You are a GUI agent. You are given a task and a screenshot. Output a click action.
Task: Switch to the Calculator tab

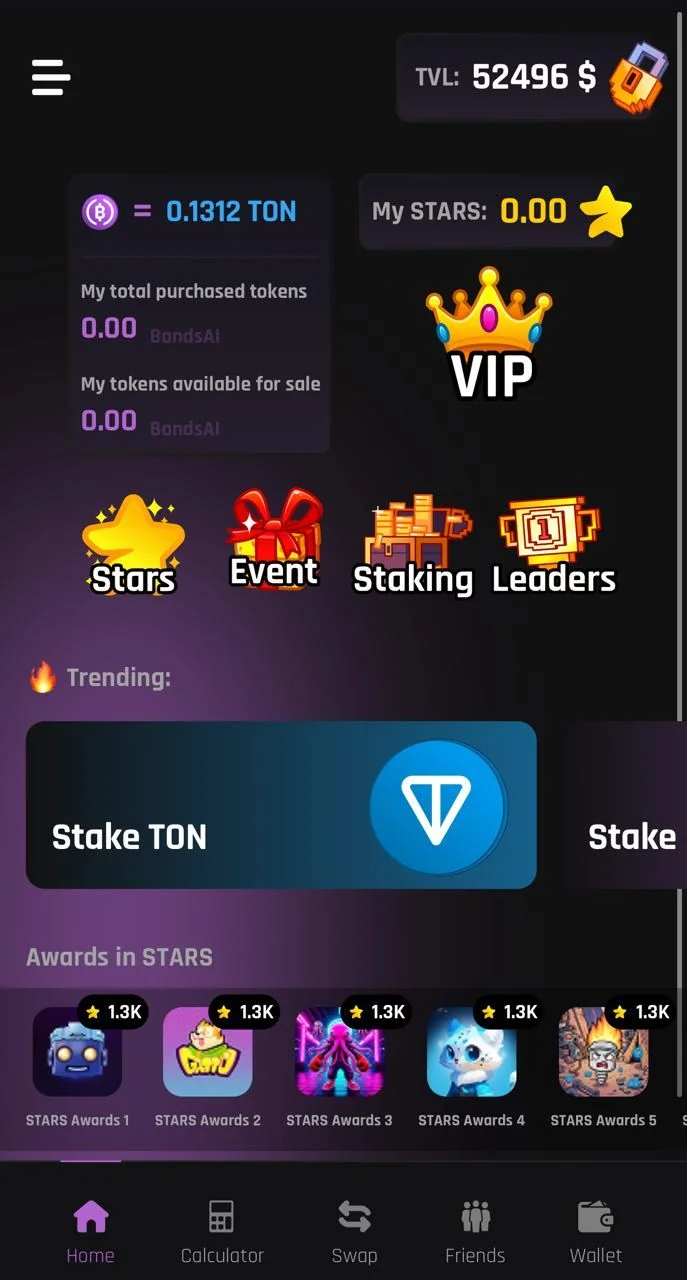(x=222, y=1233)
